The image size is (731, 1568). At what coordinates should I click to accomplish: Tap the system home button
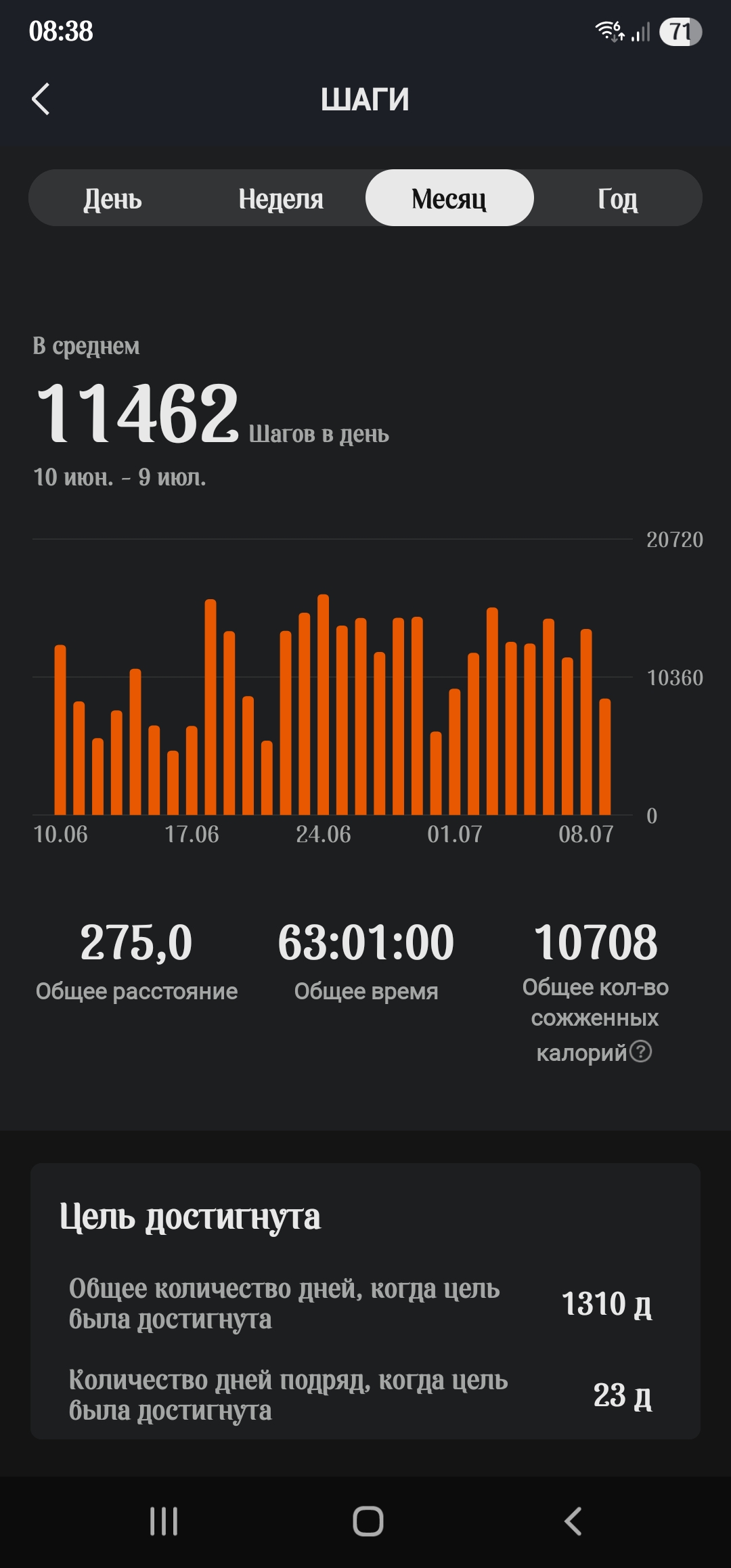[x=368, y=1521]
